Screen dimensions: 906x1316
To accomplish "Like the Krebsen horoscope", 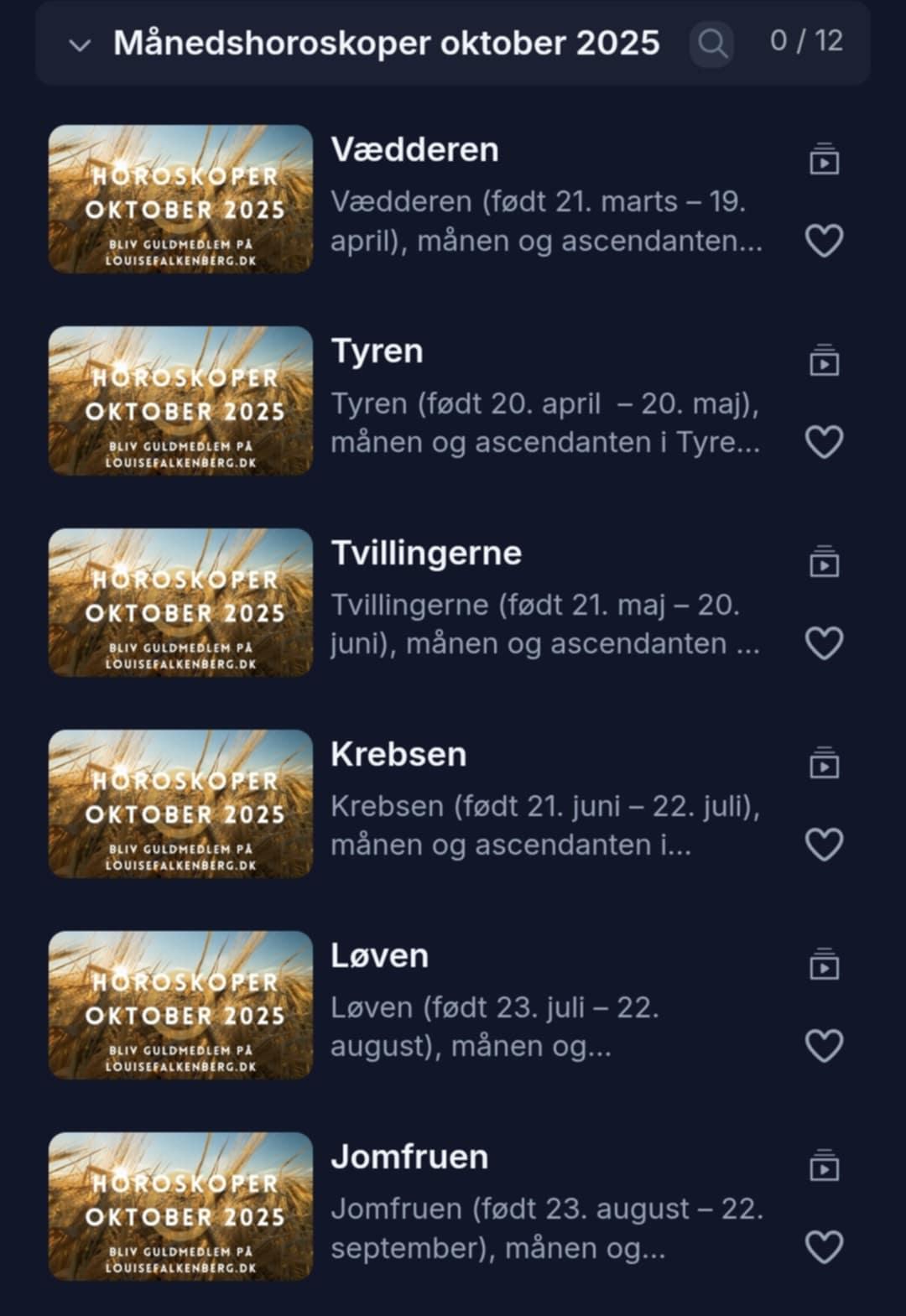I will (x=824, y=845).
